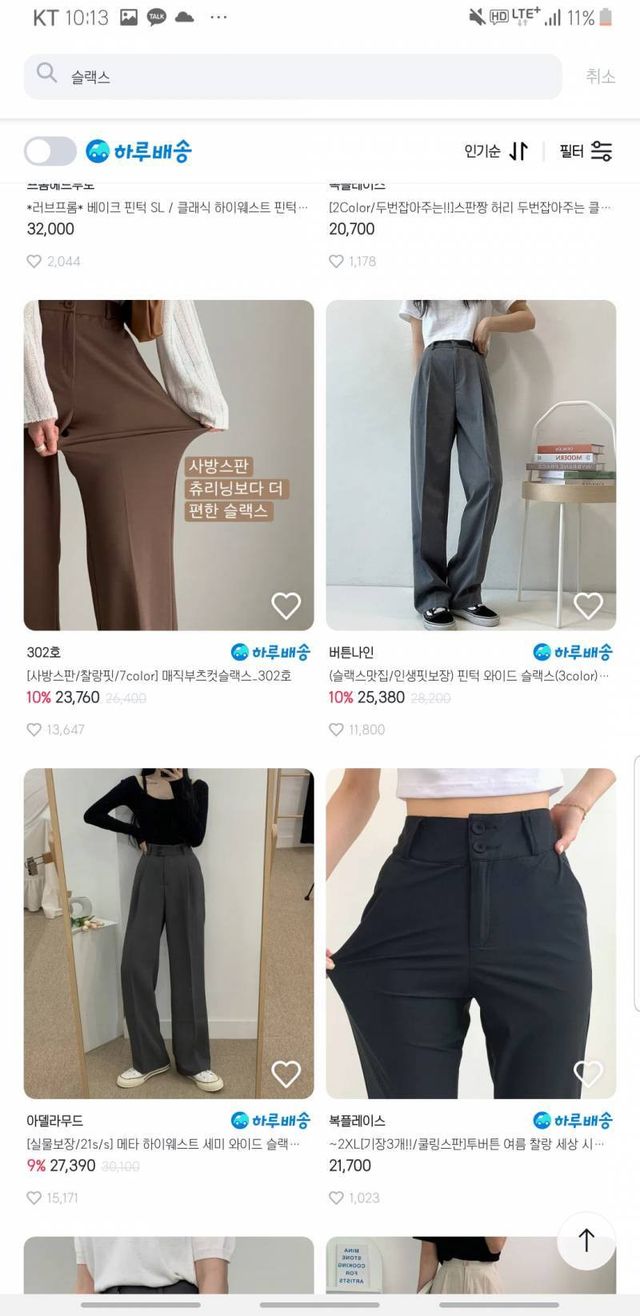Toggle the 하루배송 delivery filter switch

coord(50,151)
